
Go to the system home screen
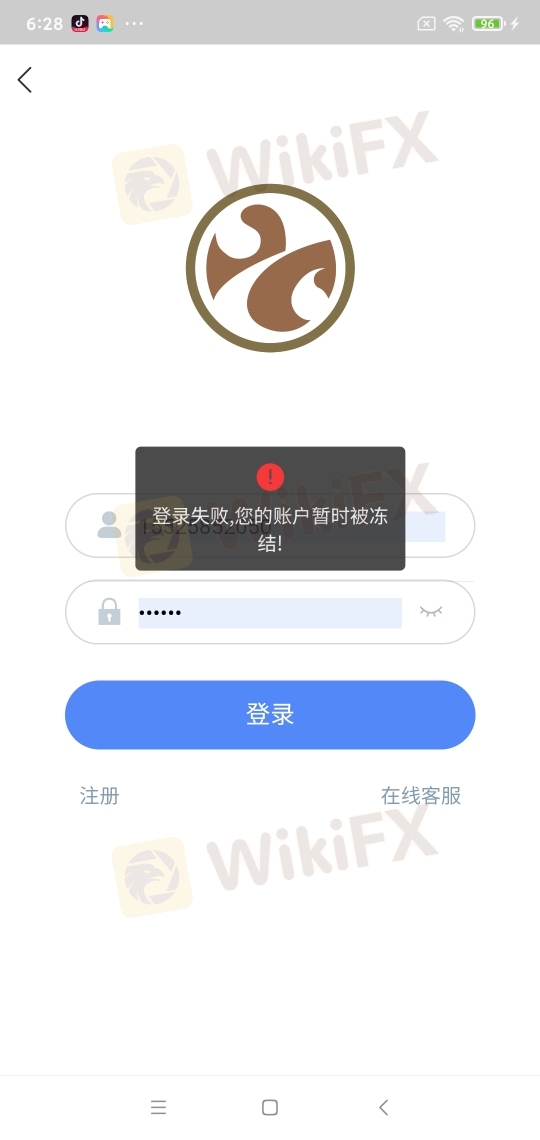click(270, 1107)
